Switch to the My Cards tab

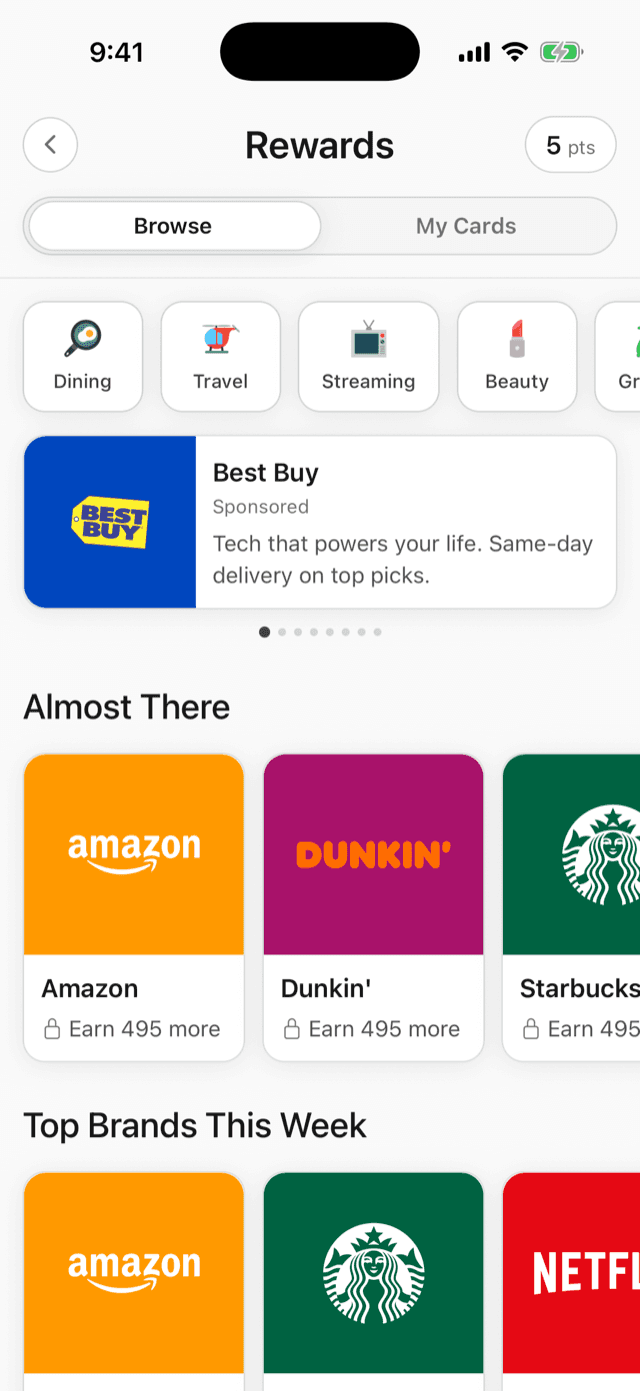coord(466,226)
